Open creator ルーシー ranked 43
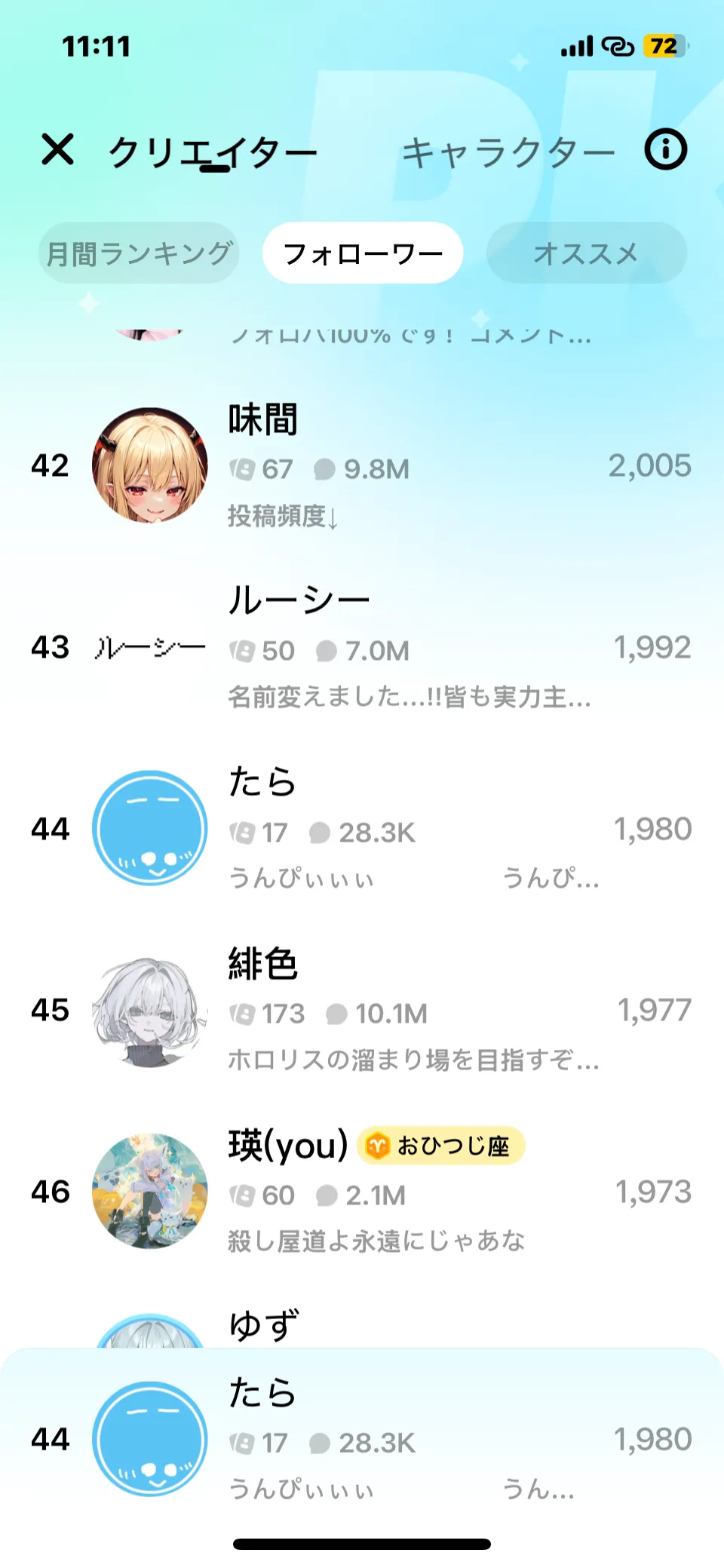The width and height of the screenshot is (724, 1568). tap(362, 647)
